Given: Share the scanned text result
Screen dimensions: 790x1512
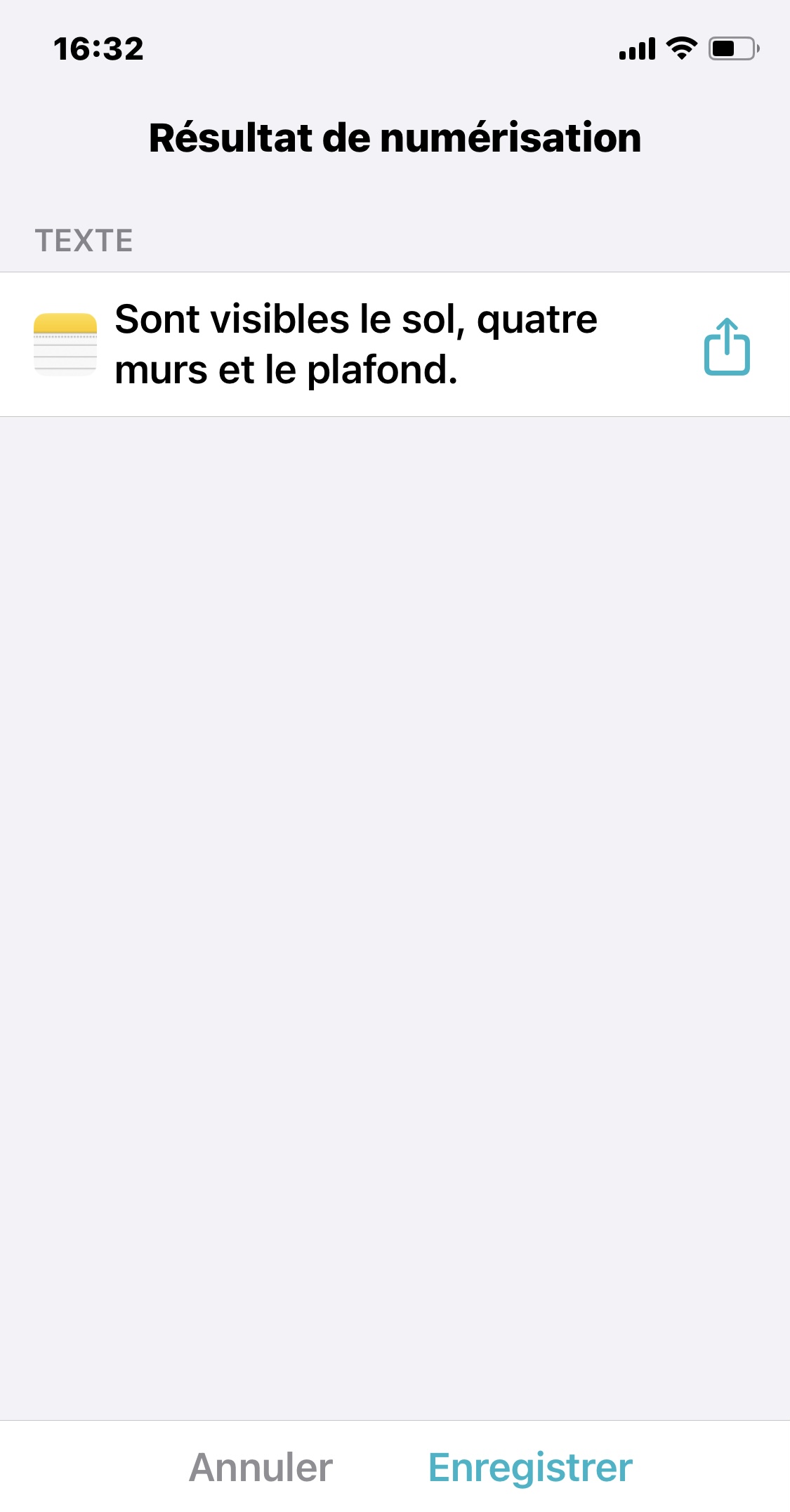Looking at the screenshot, I should tap(727, 346).
